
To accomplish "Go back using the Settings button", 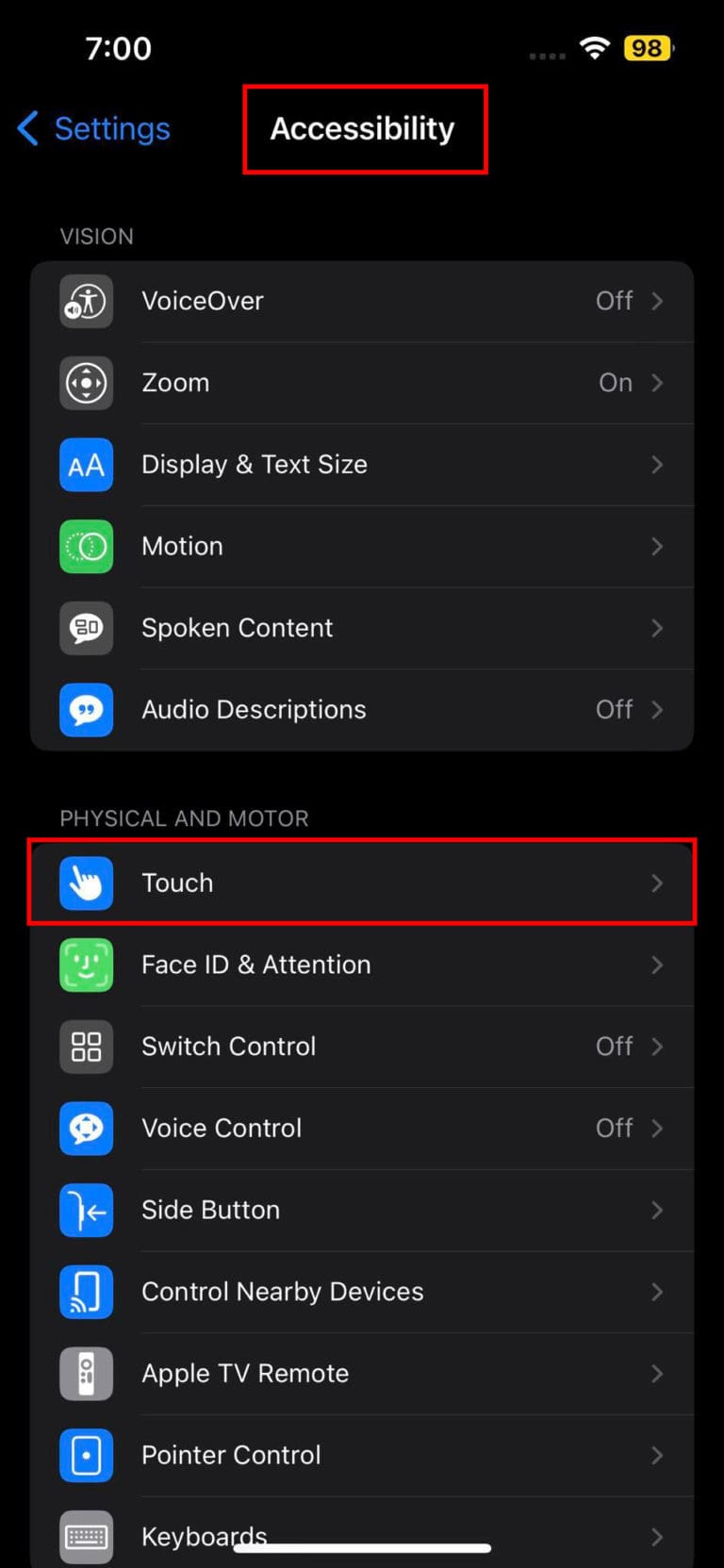I will tap(92, 128).
